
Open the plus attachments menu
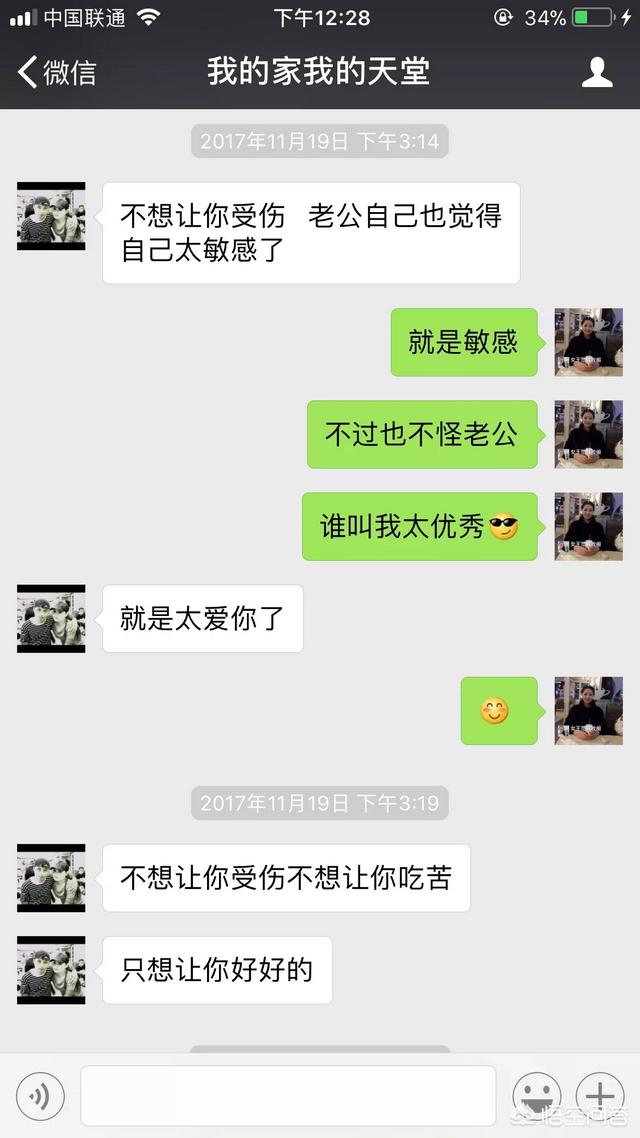pos(600,1096)
